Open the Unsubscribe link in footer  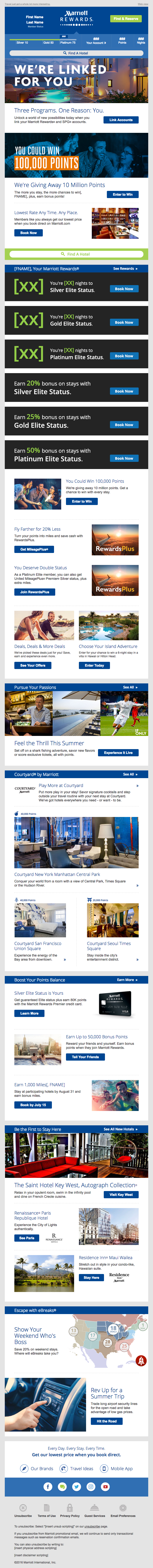click(23, 1516)
